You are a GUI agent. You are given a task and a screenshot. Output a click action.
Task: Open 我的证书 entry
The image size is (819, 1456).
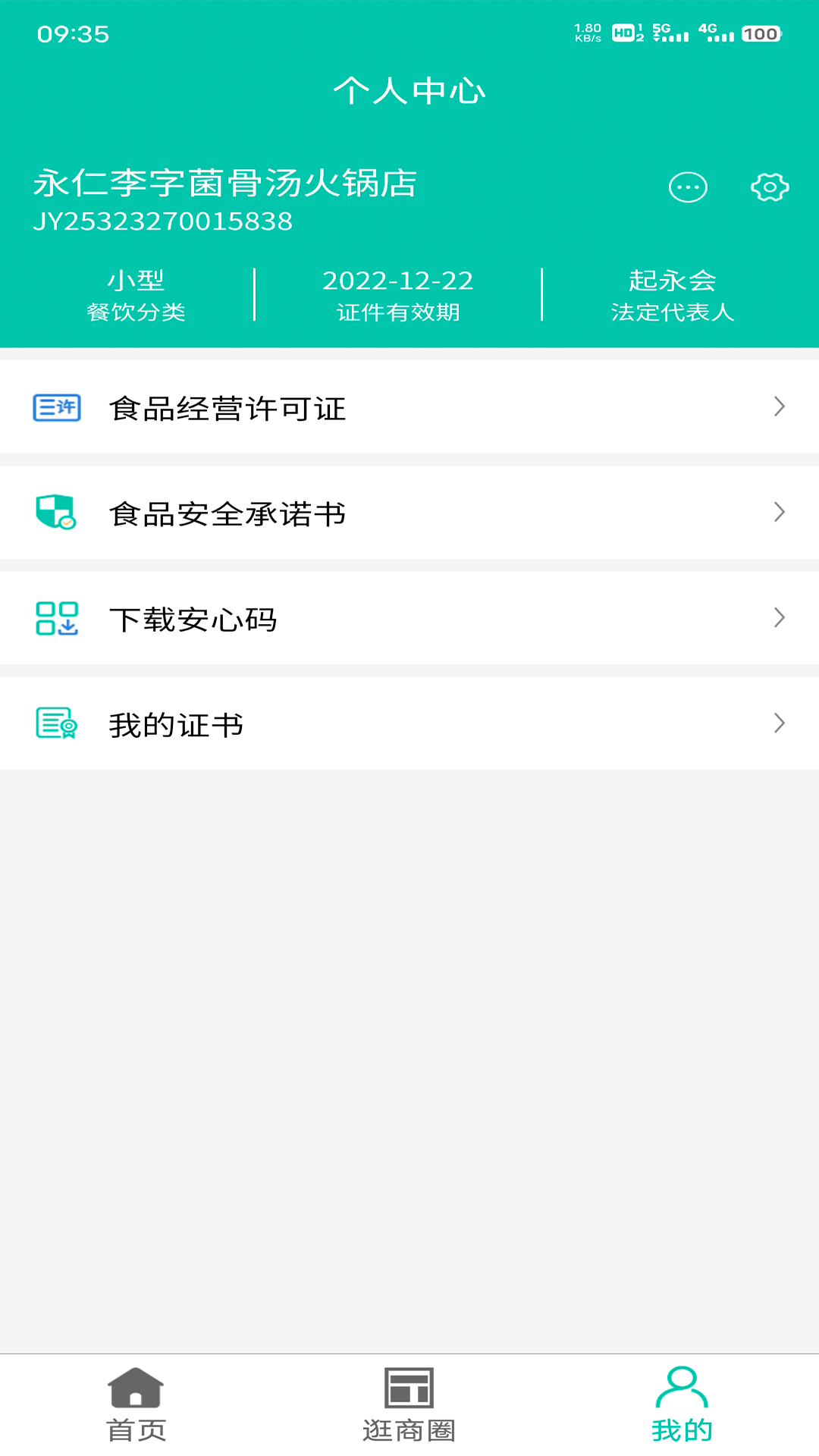click(409, 724)
